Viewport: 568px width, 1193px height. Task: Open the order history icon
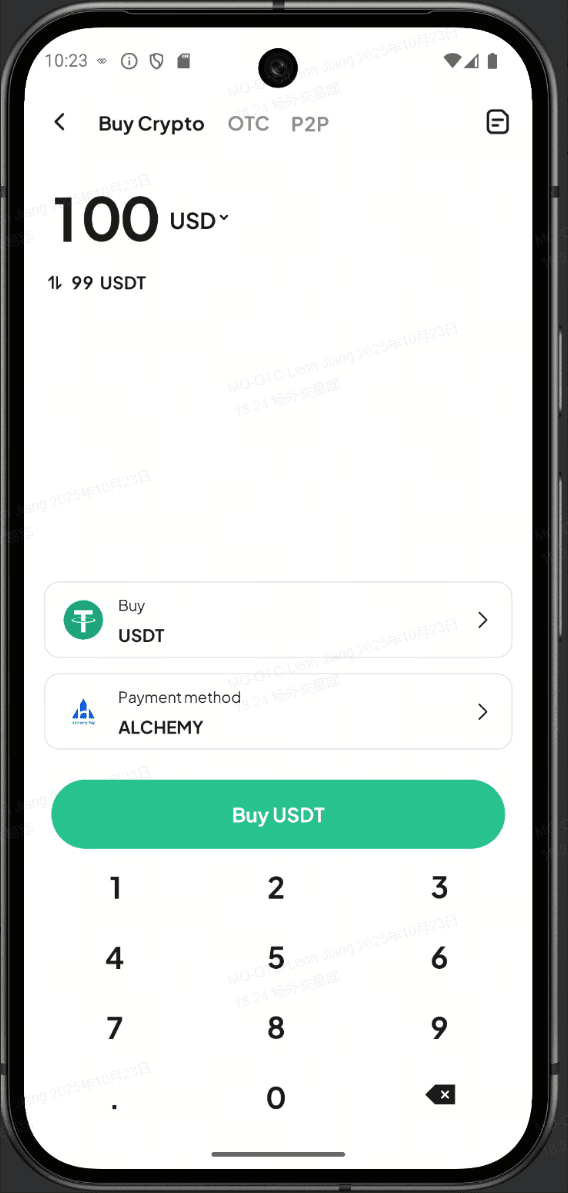(x=497, y=122)
